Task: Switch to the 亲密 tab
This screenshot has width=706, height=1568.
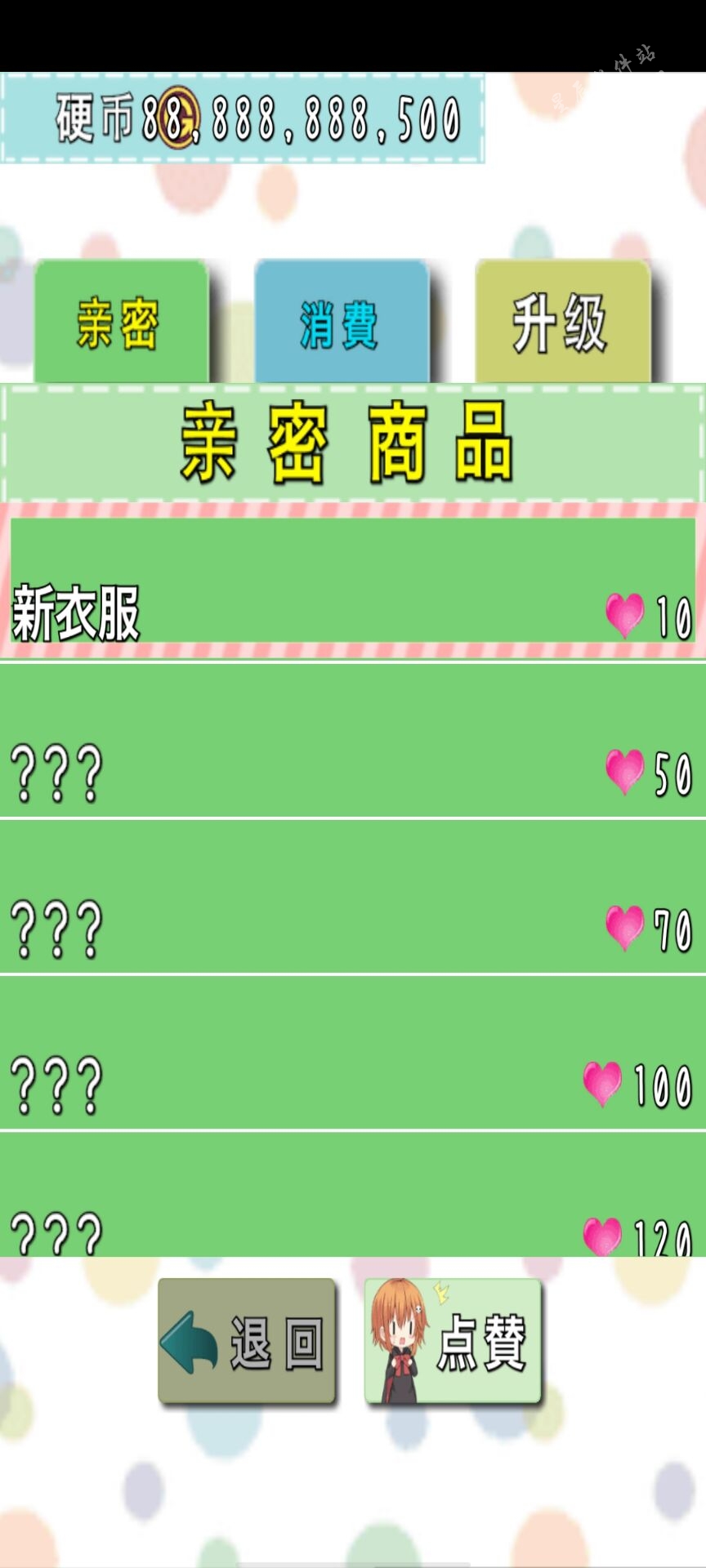Action: point(120,322)
